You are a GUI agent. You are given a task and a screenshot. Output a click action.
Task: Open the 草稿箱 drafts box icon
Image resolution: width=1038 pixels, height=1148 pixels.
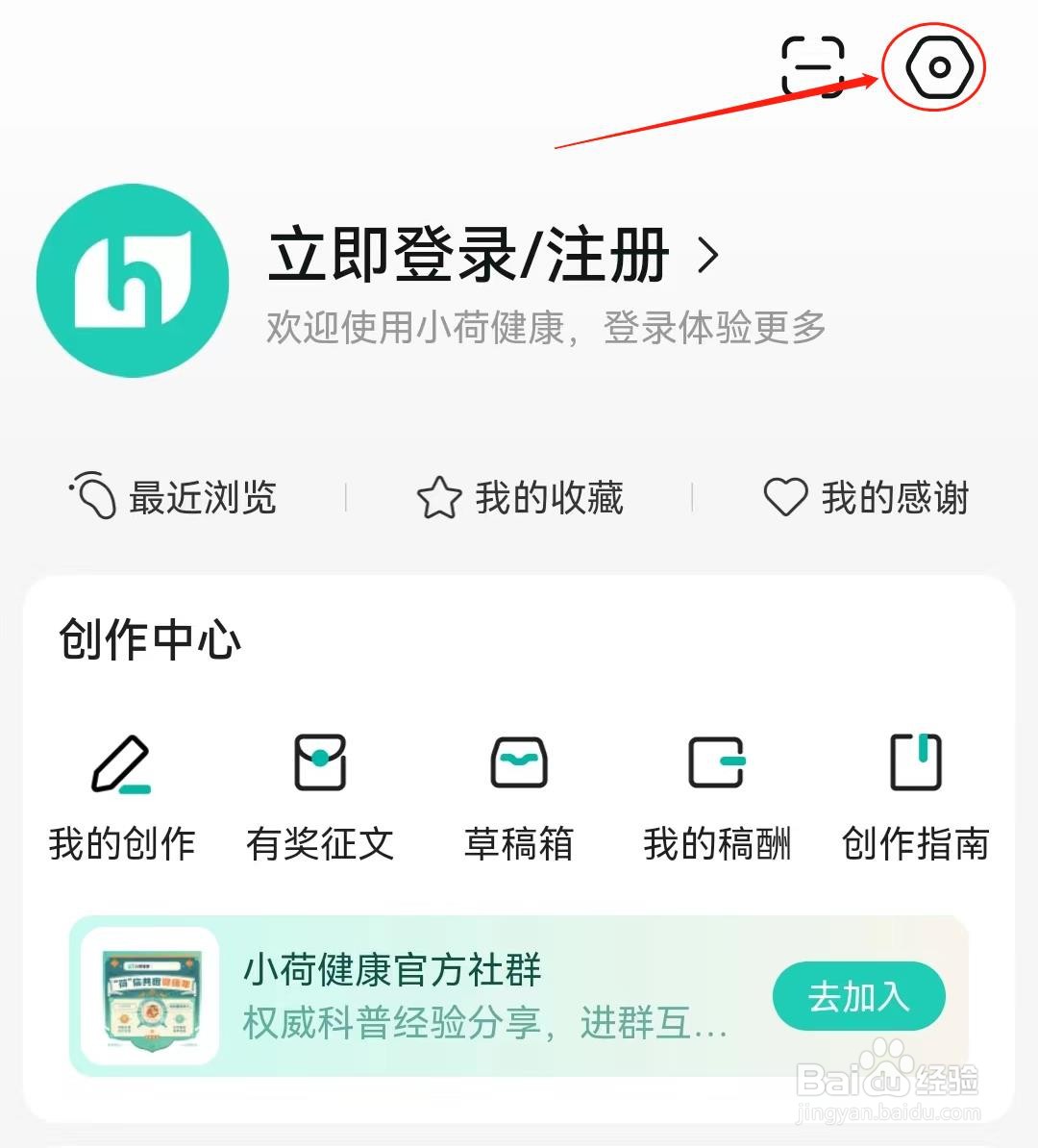click(x=517, y=762)
